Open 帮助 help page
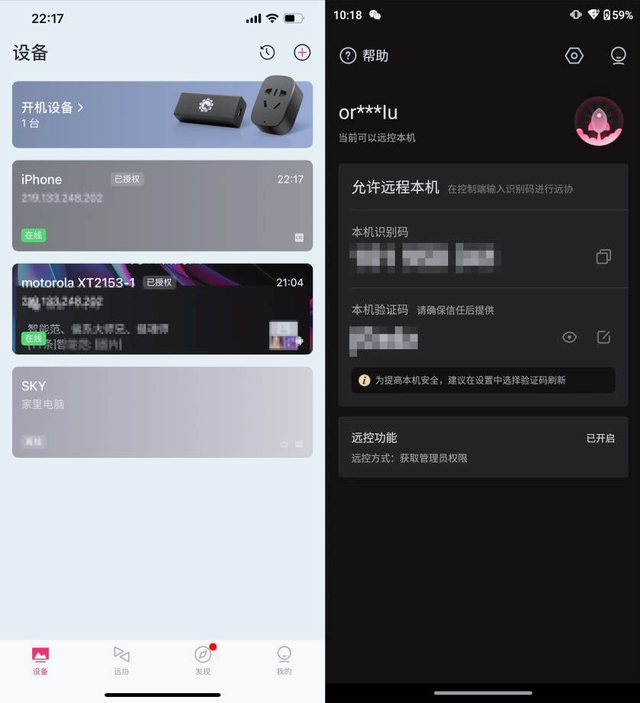The height and width of the screenshot is (703, 640). coord(364,56)
